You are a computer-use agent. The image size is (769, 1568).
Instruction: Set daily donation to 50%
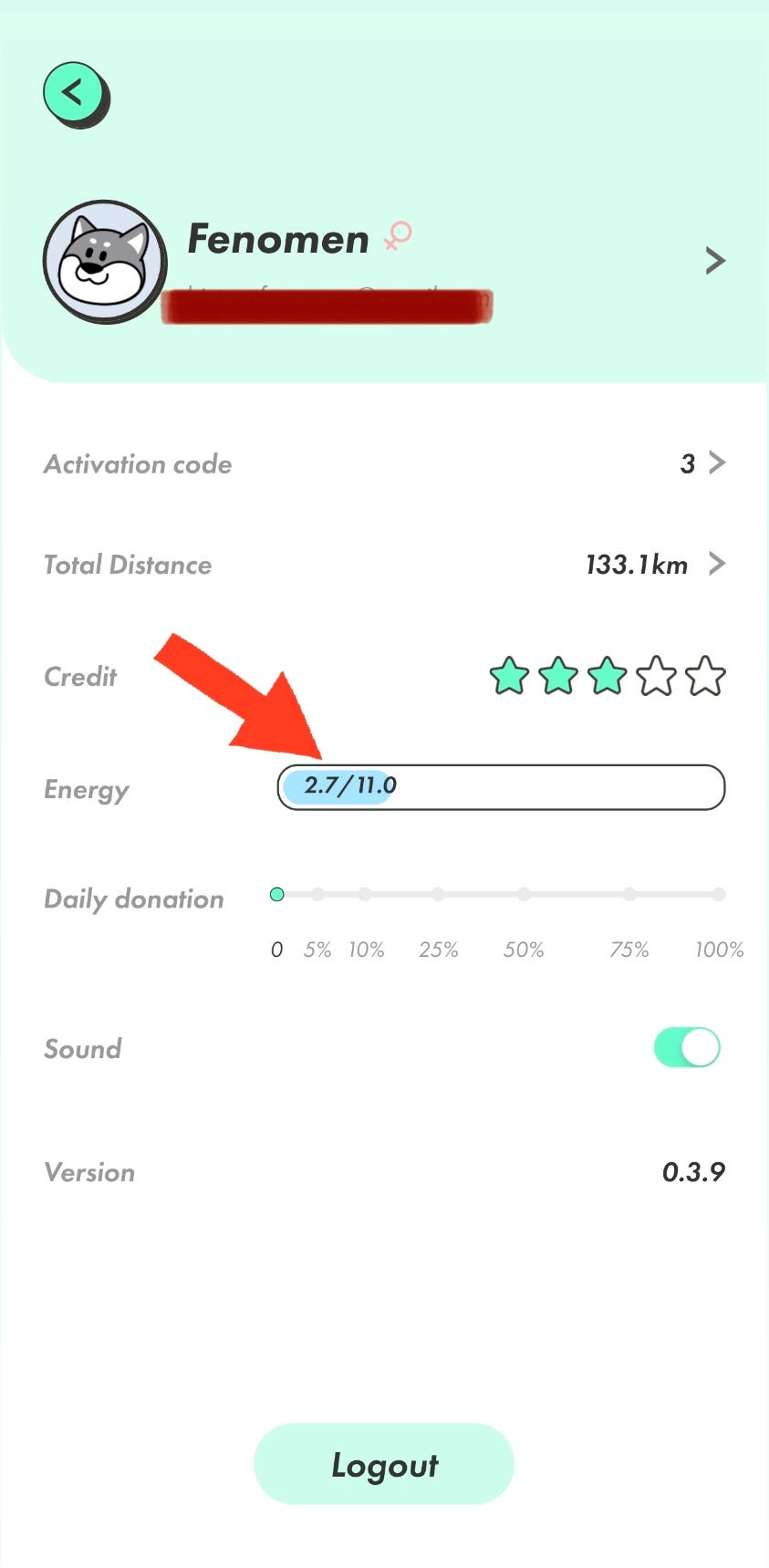(524, 895)
